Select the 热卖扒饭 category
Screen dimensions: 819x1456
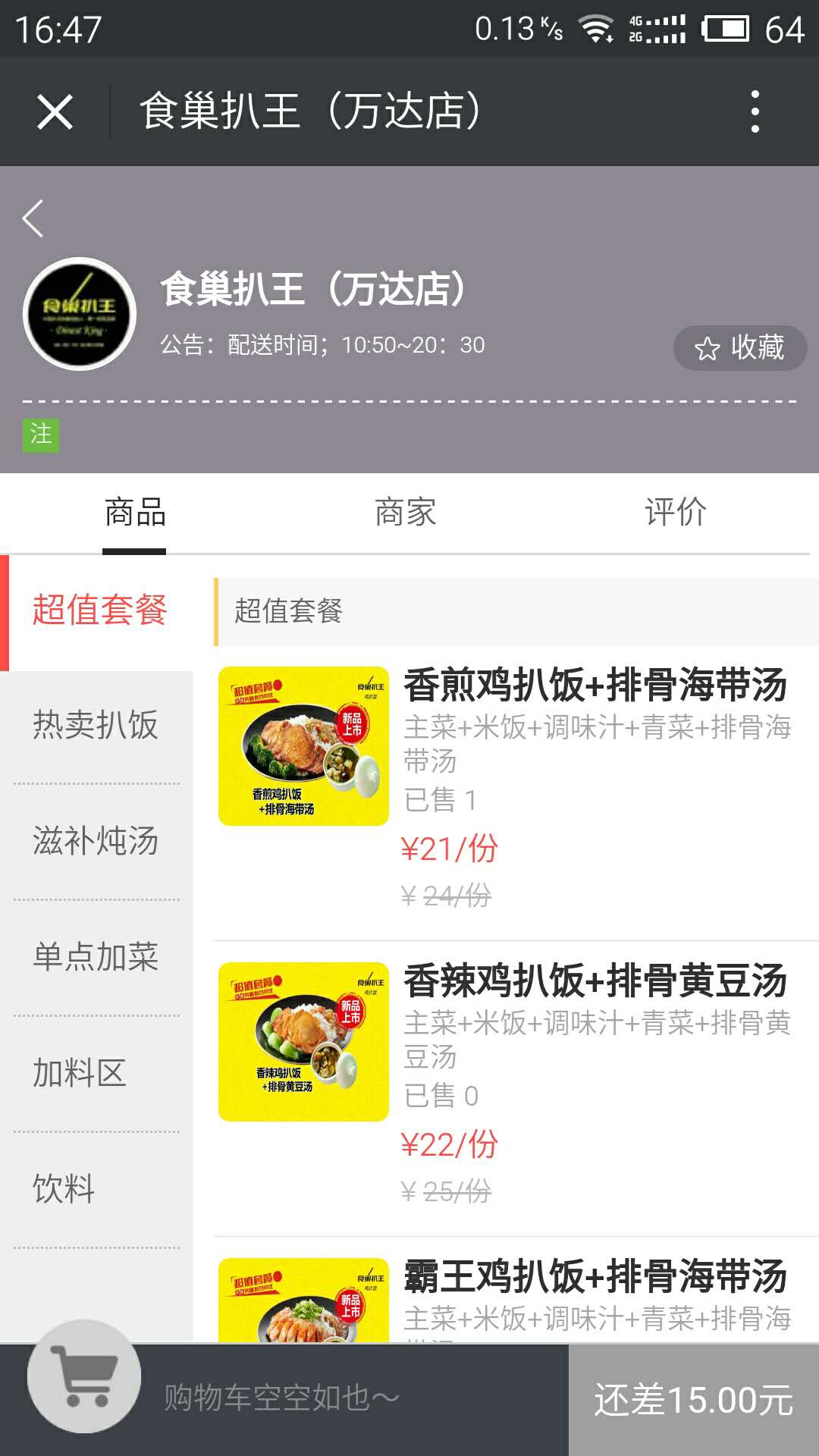coord(96,726)
